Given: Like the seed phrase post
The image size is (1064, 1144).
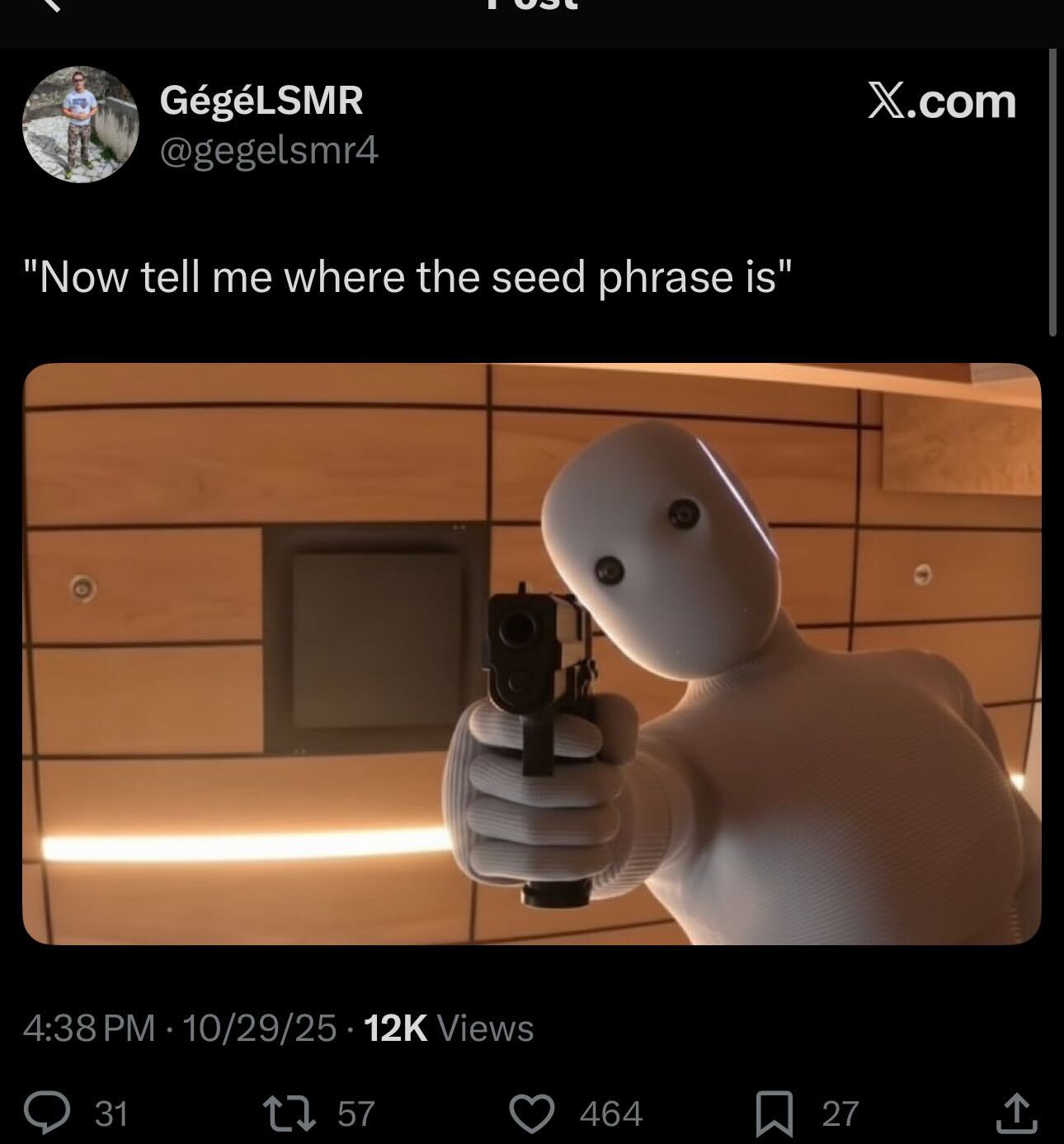Looking at the screenshot, I should tap(532, 1113).
